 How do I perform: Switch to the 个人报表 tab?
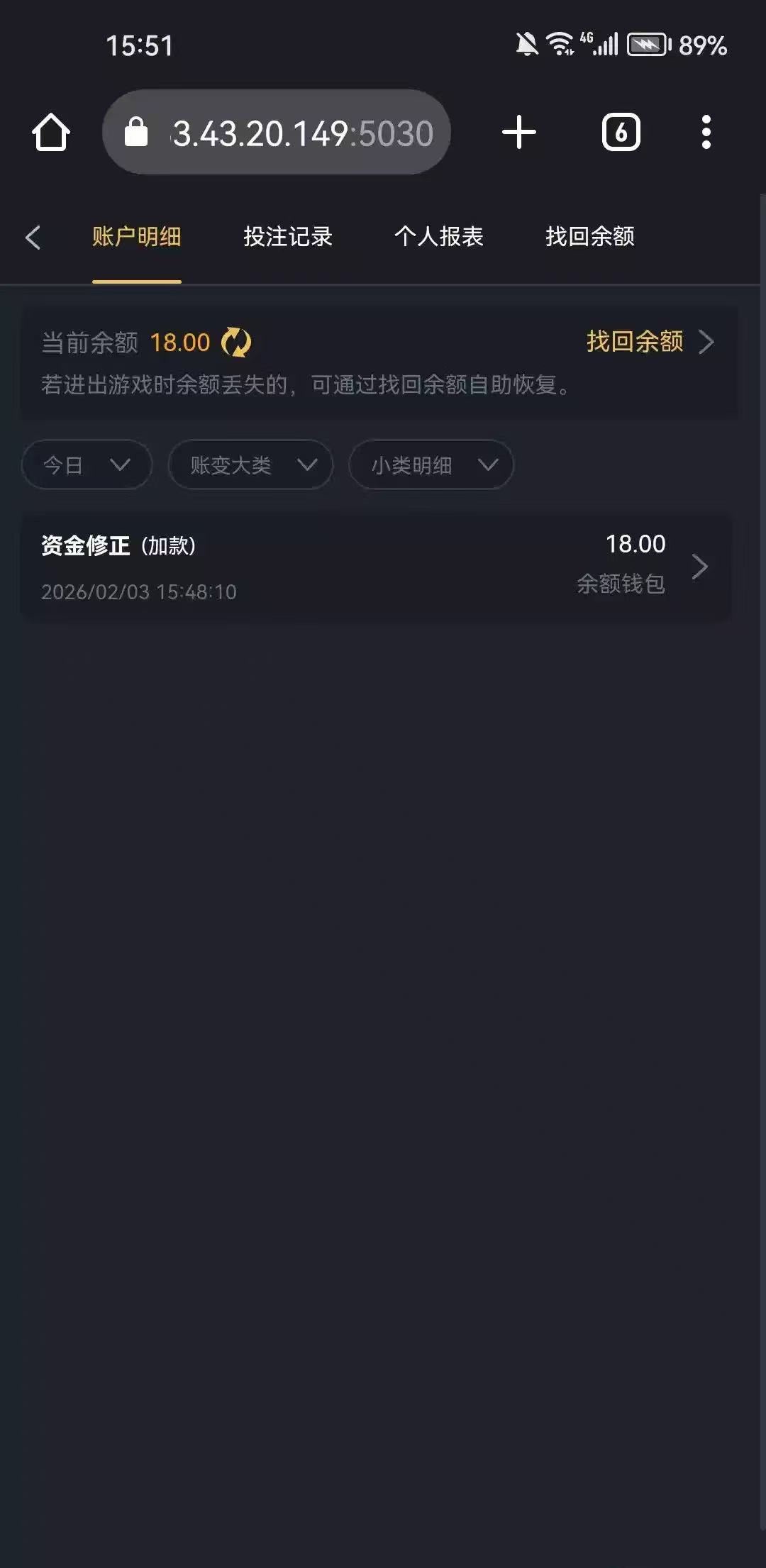coord(438,237)
